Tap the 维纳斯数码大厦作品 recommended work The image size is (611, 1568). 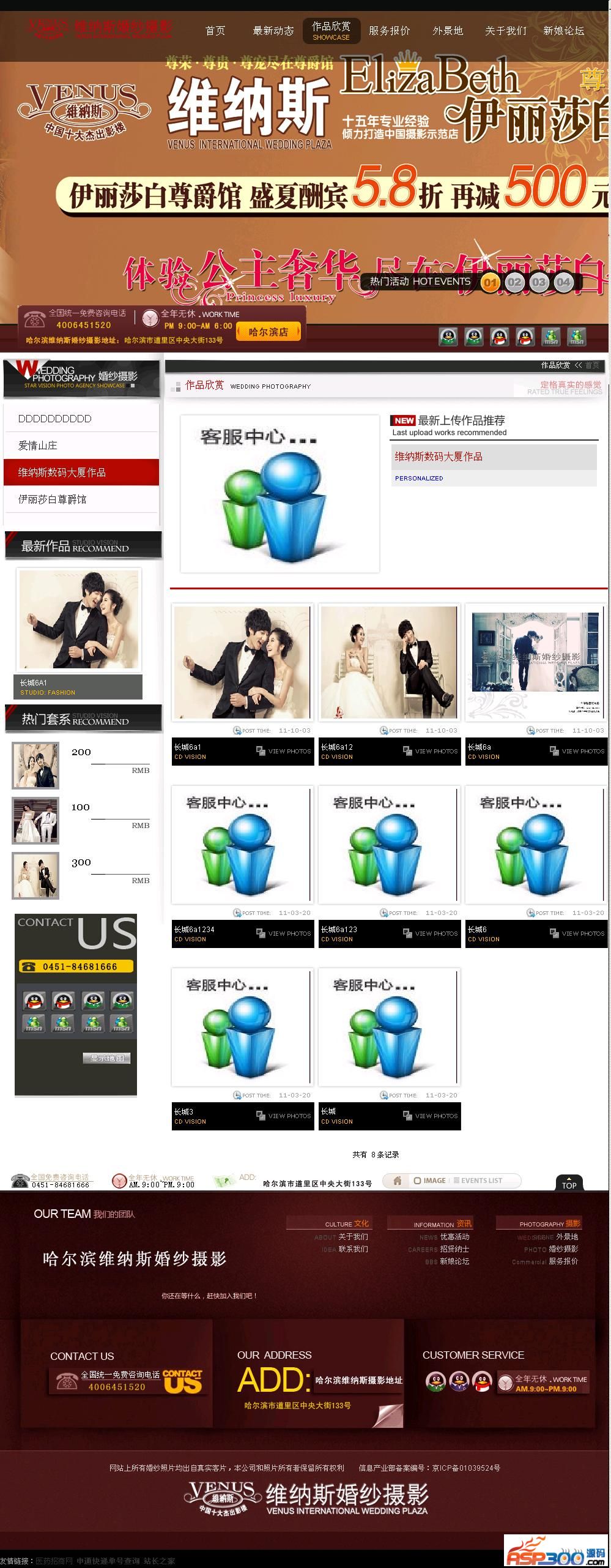tap(439, 457)
